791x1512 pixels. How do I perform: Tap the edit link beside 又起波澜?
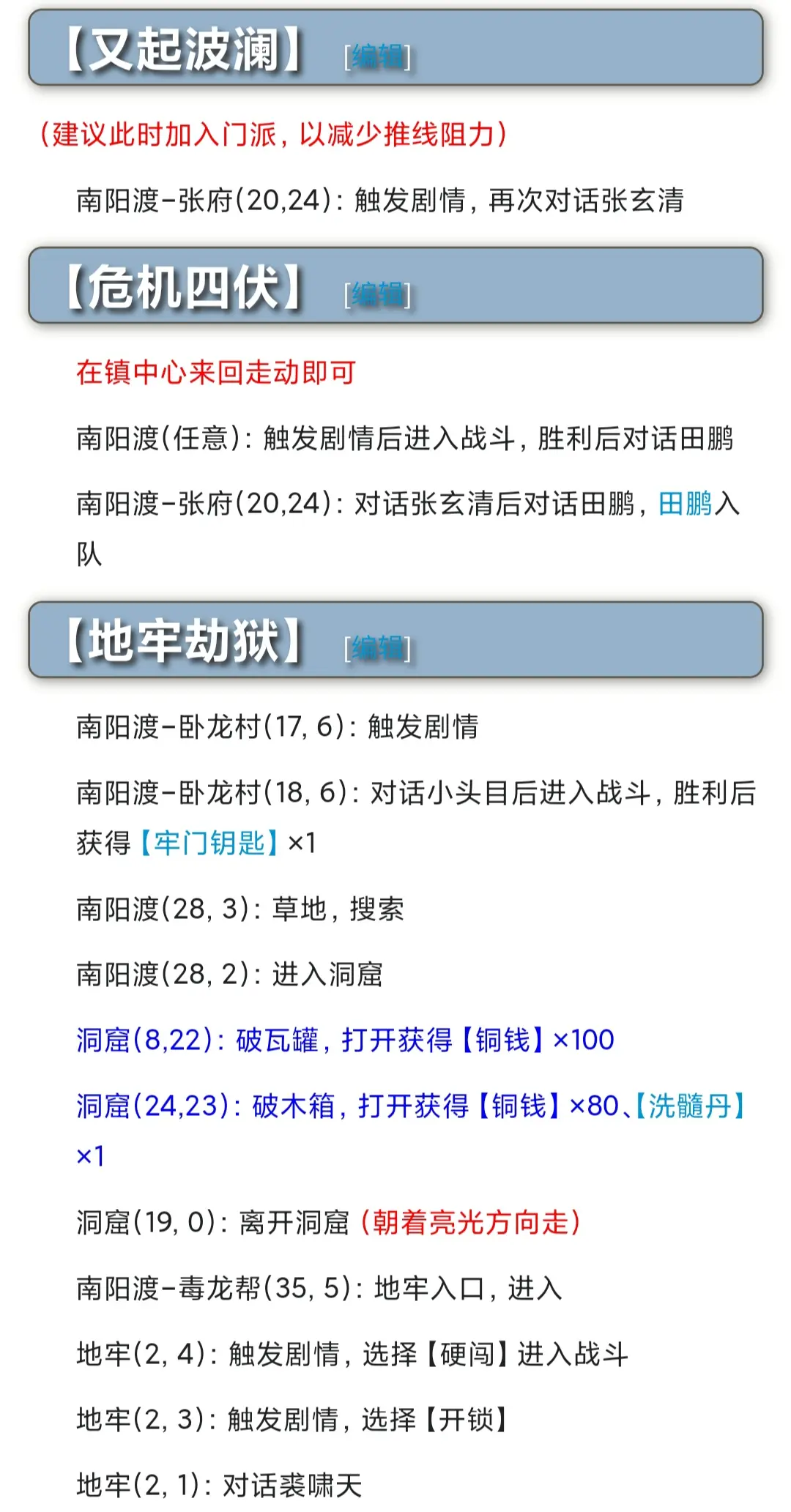tap(377, 56)
